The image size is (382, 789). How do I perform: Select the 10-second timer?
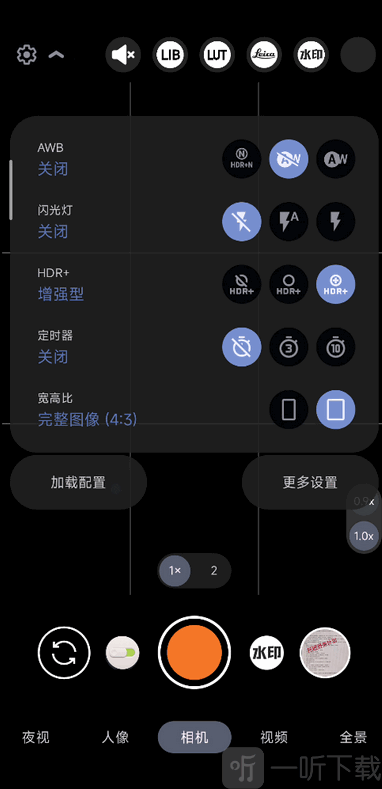point(336,347)
